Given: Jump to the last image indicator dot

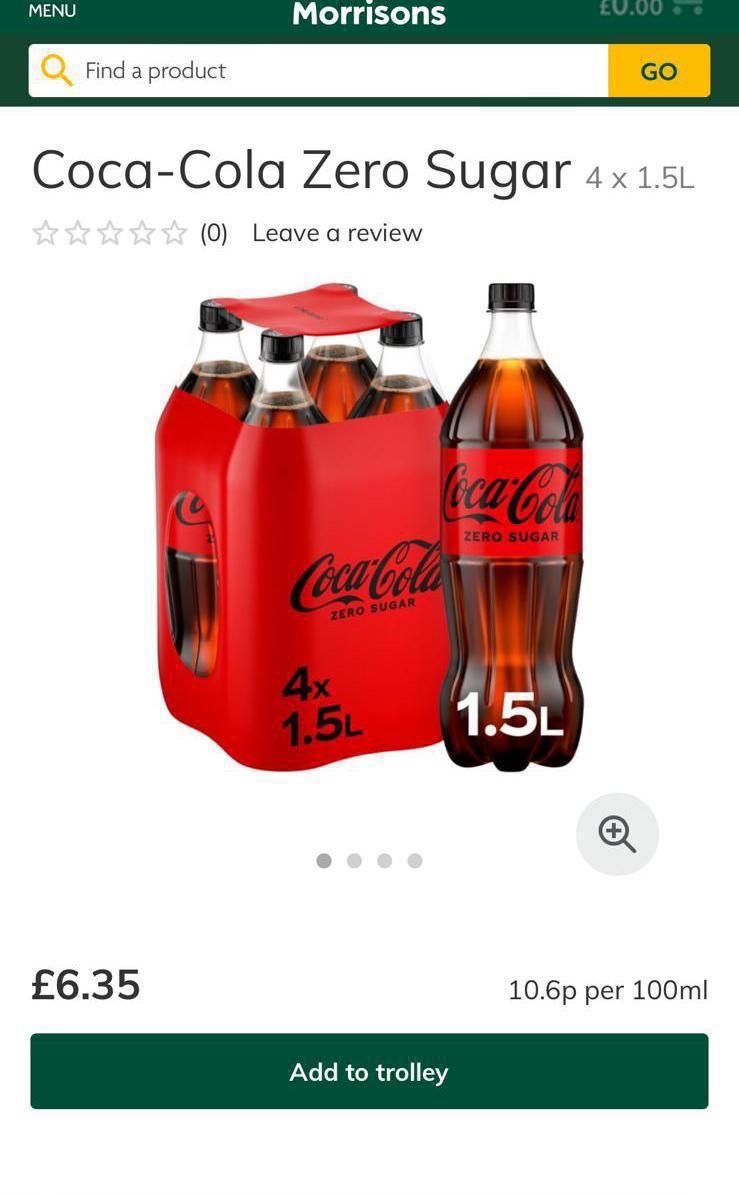Looking at the screenshot, I should pos(415,860).
